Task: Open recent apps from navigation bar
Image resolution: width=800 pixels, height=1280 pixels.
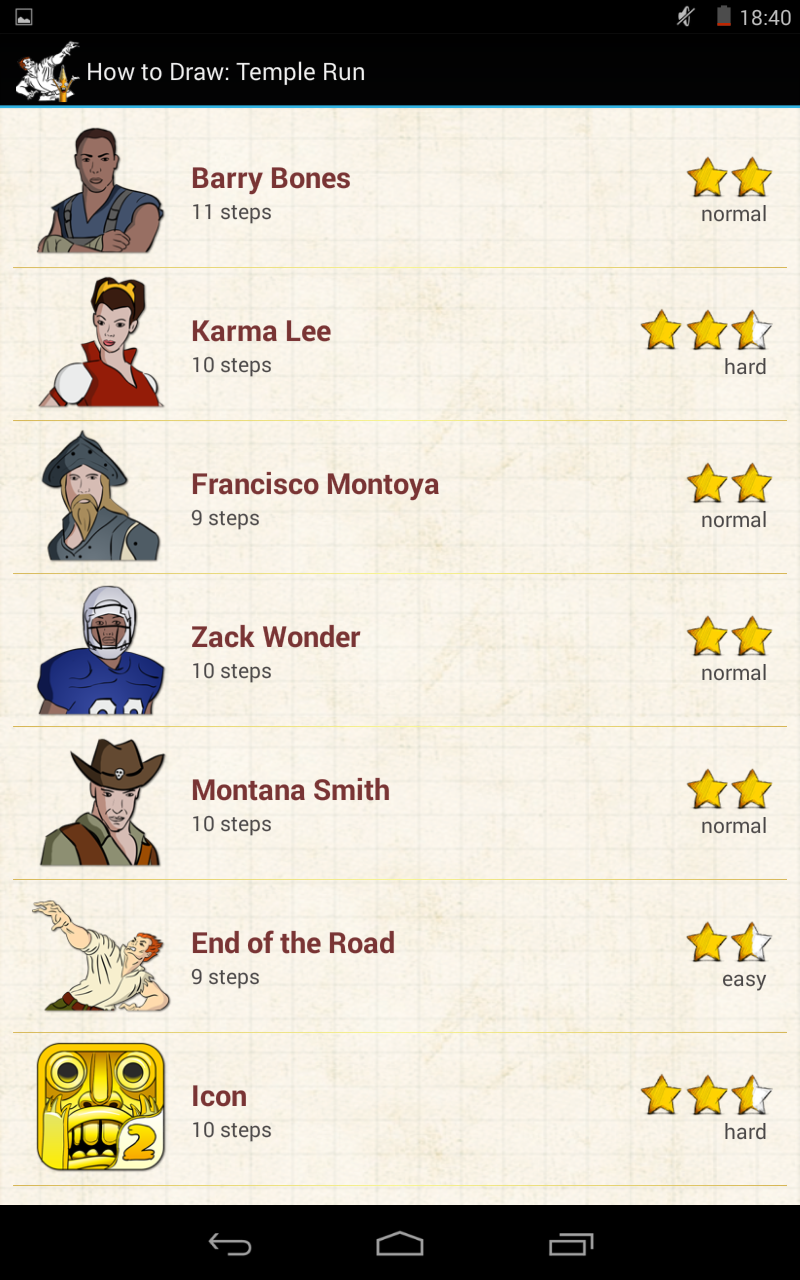Action: [x=571, y=1244]
